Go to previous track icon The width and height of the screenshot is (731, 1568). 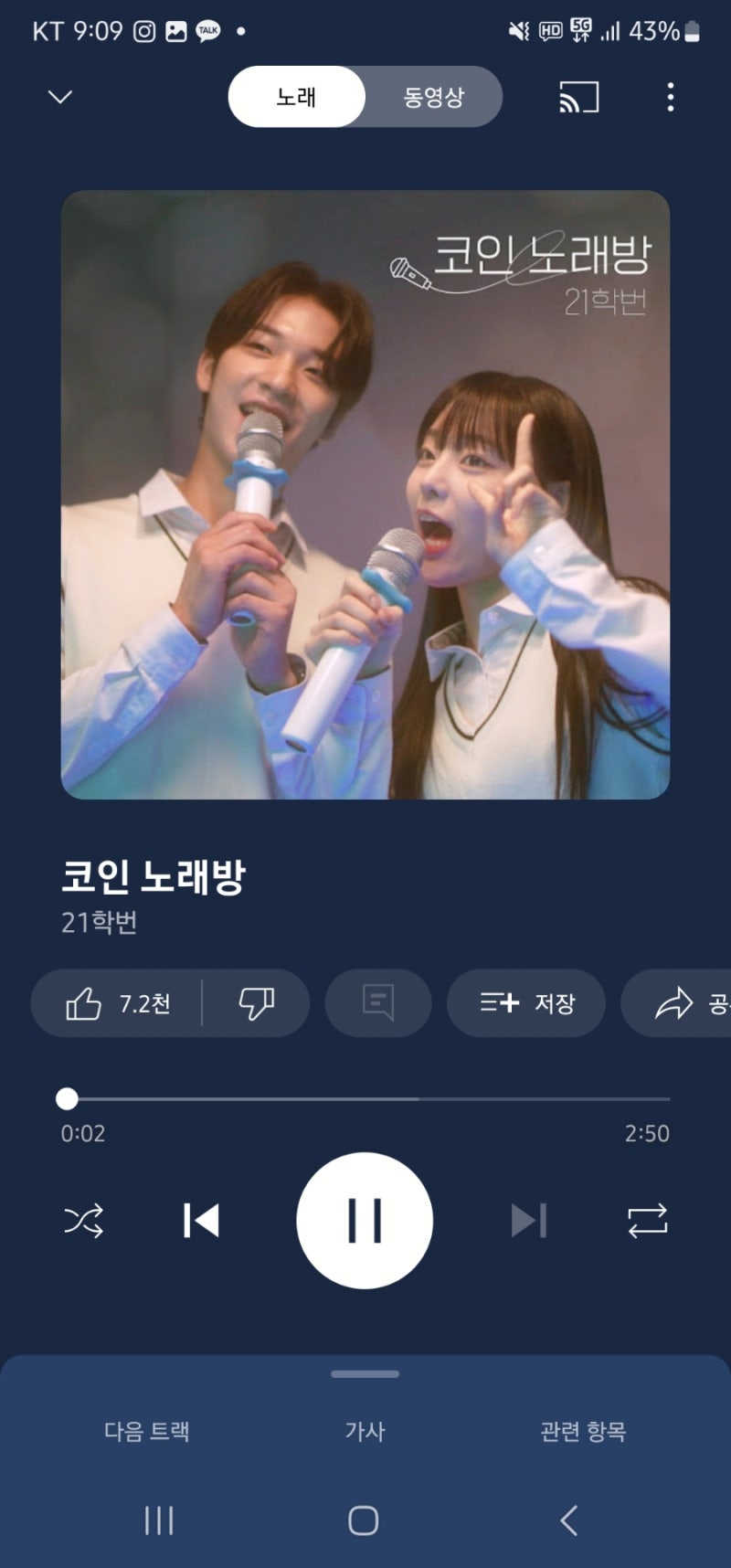tap(201, 1220)
